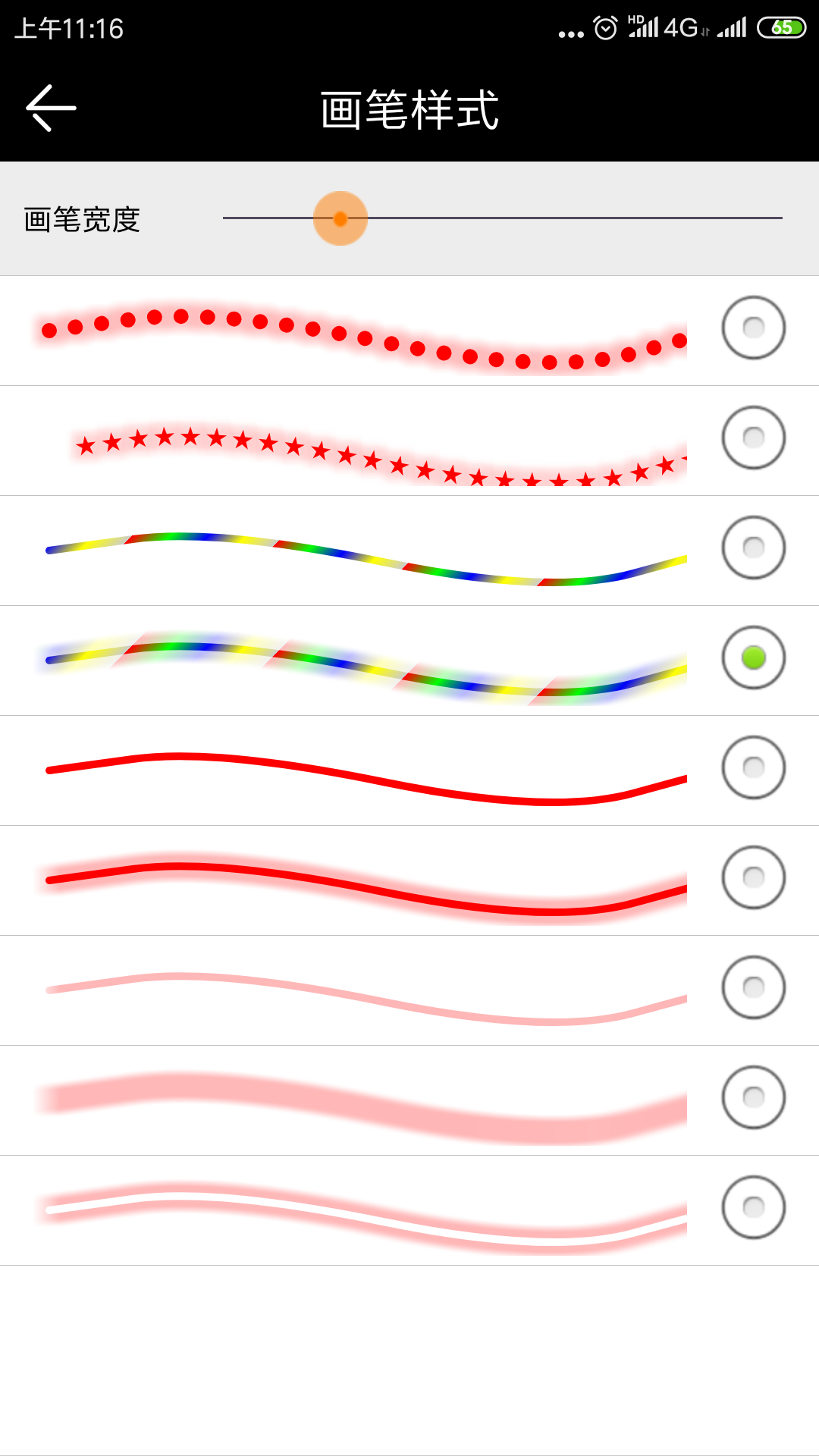Select the plain rainbow line brush
819x1456 pixels.
pos(753,548)
